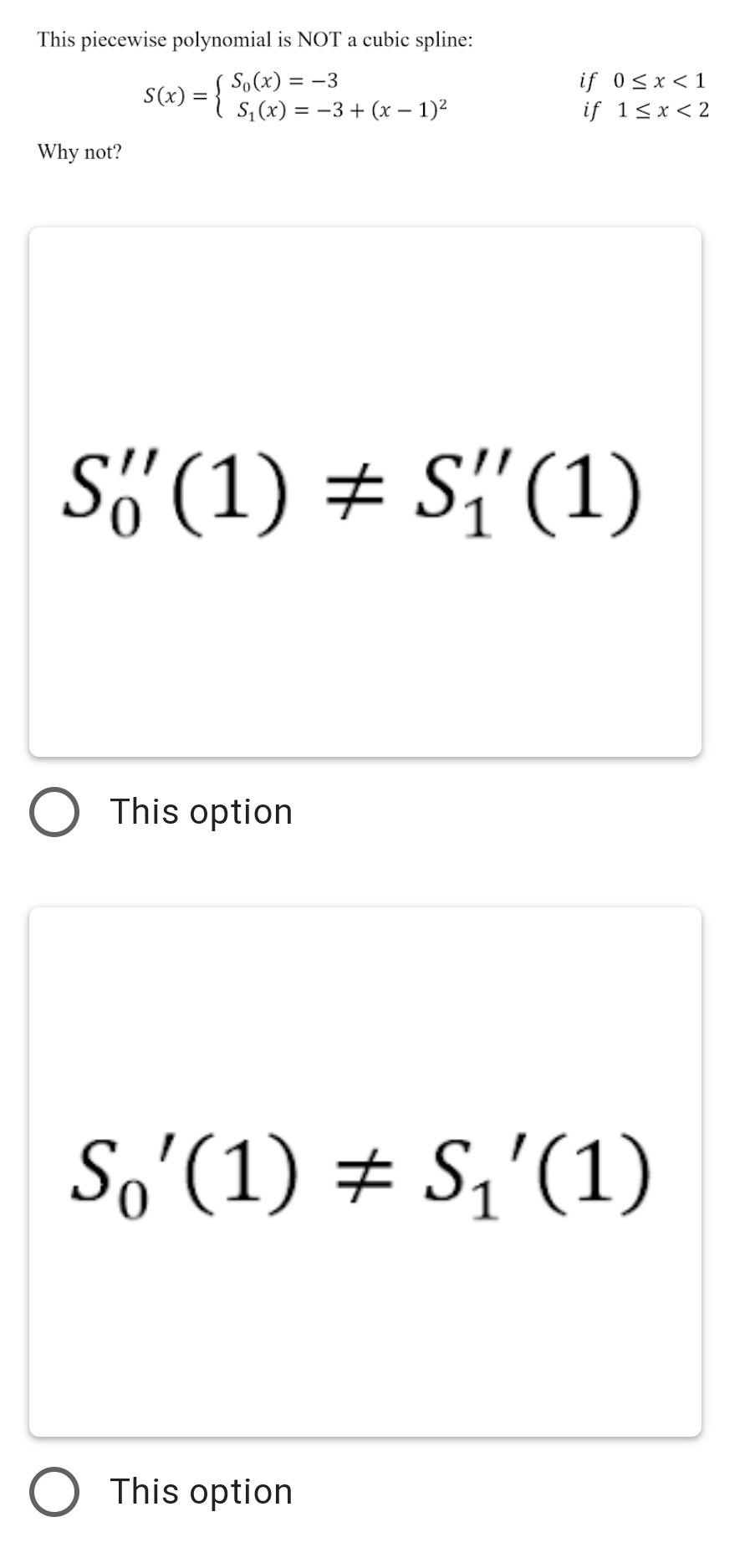750x1568 pixels.
Task: Click the condition 'if 0 ≤ x < 1'
Action: (640, 81)
